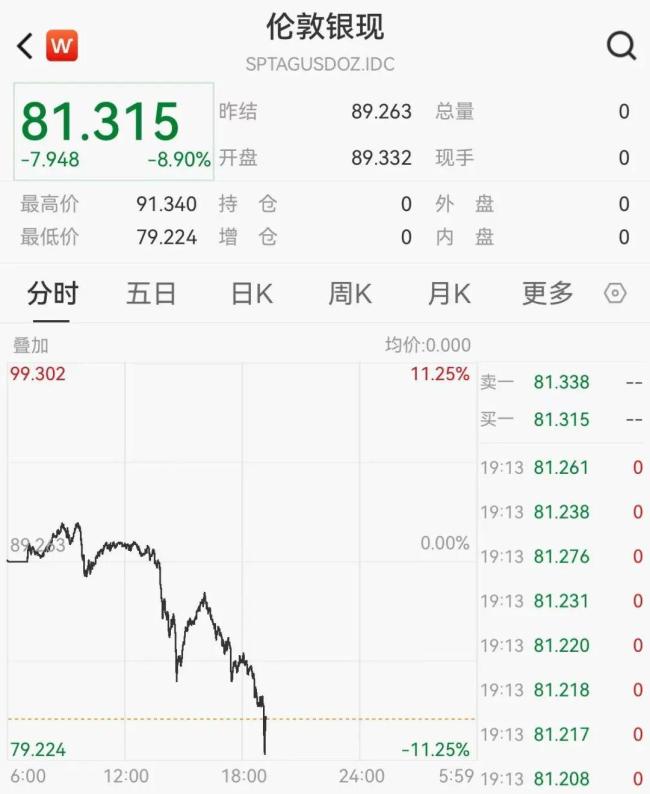Image resolution: width=650 pixels, height=794 pixels.
Task: Switch to the 五日 chart tab
Action: [151, 294]
